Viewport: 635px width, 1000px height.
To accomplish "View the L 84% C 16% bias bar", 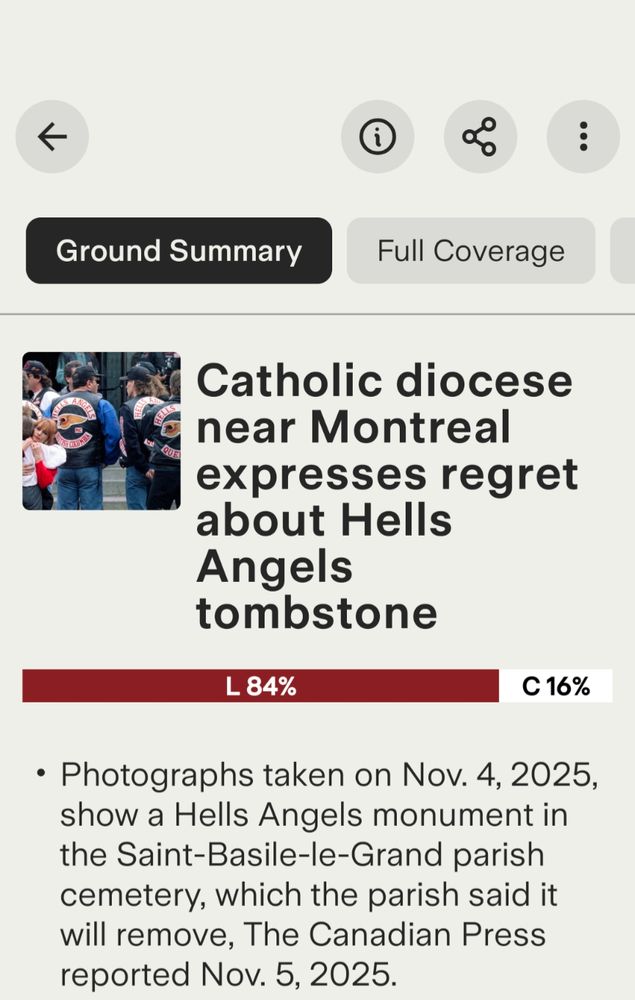I will coord(317,686).
